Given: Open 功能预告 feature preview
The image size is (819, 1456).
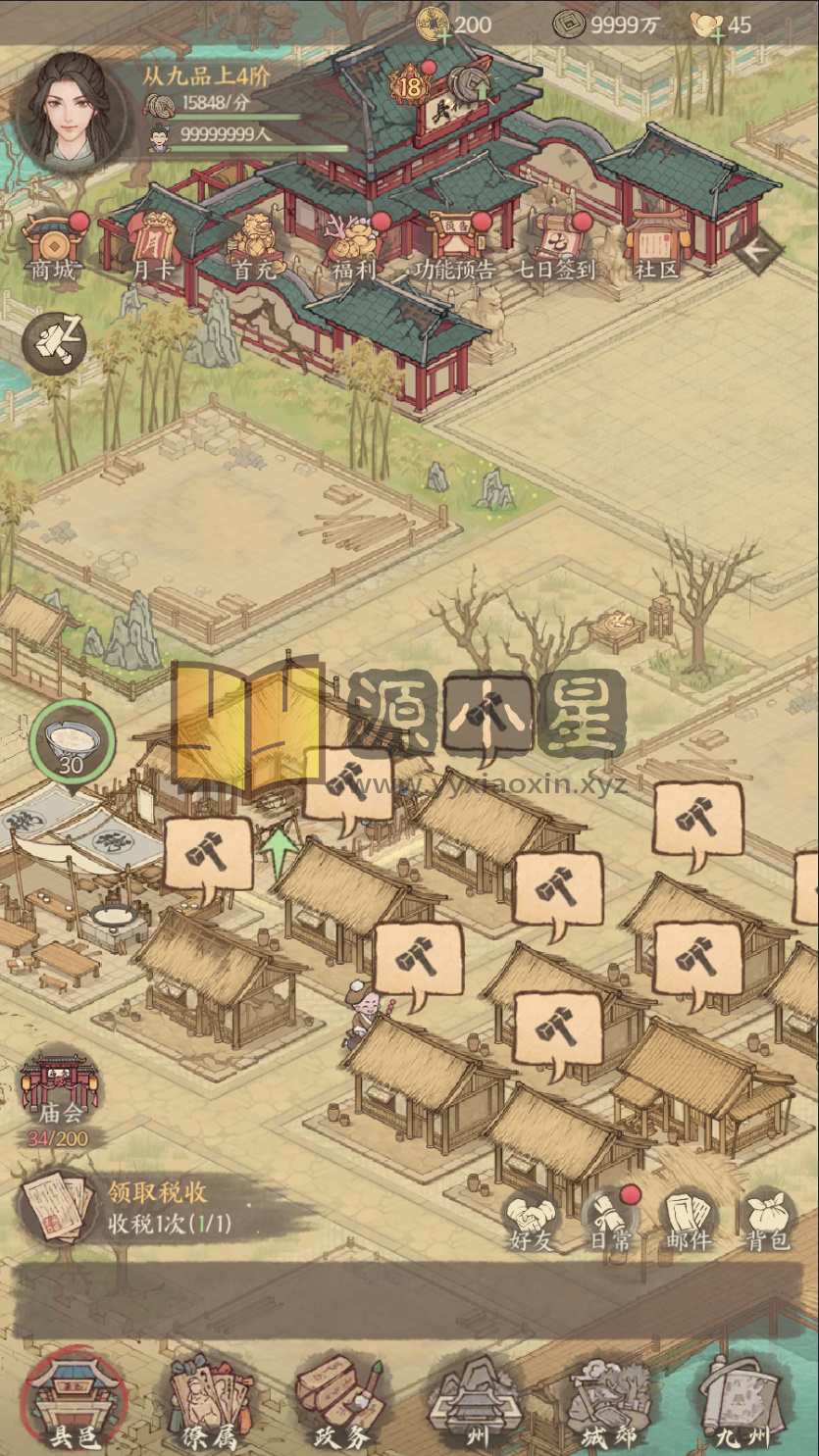Looking at the screenshot, I should click(453, 245).
